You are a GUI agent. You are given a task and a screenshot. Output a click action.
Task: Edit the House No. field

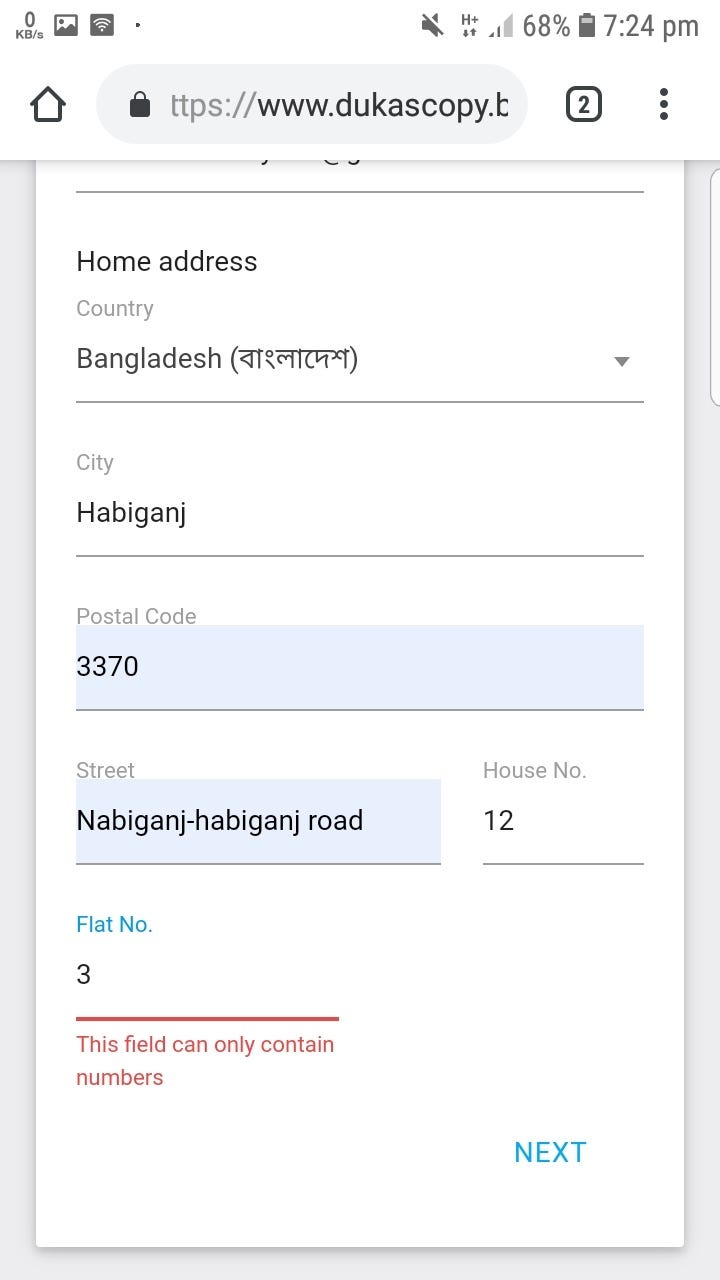[562, 821]
